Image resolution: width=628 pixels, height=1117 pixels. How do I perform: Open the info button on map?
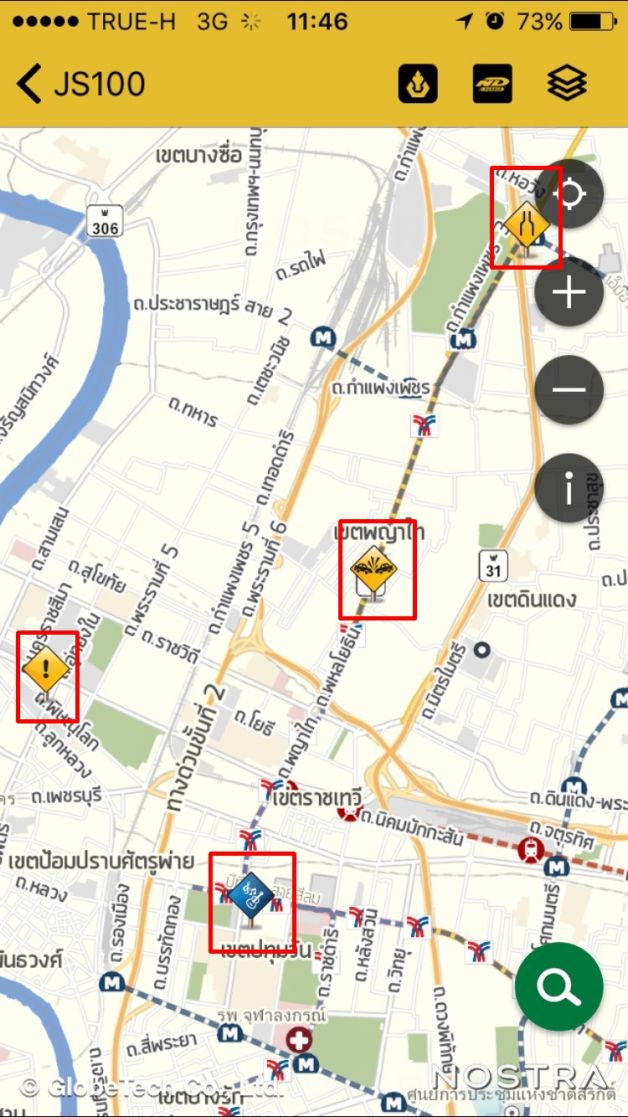tap(569, 487)
